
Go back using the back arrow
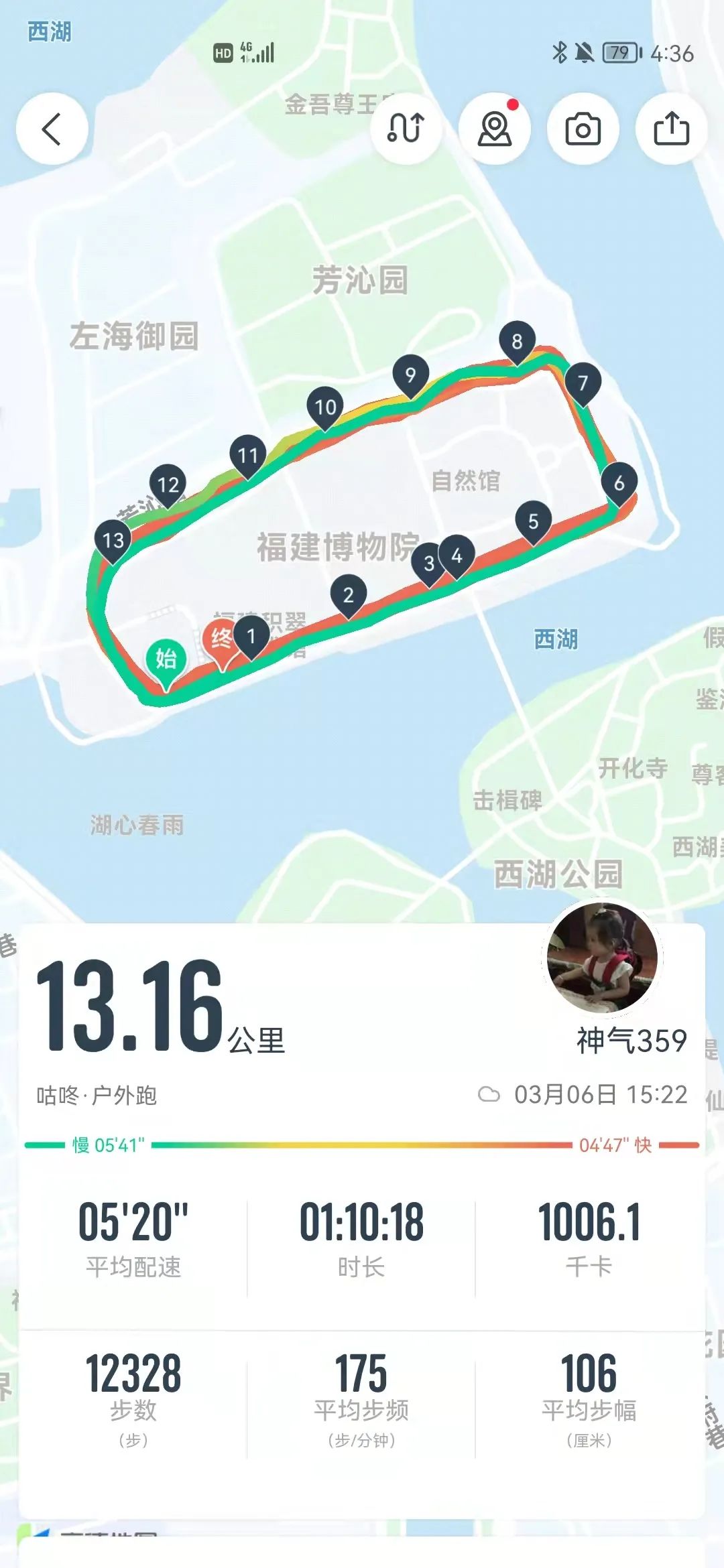pyautogui.click(x=52, y=129)
